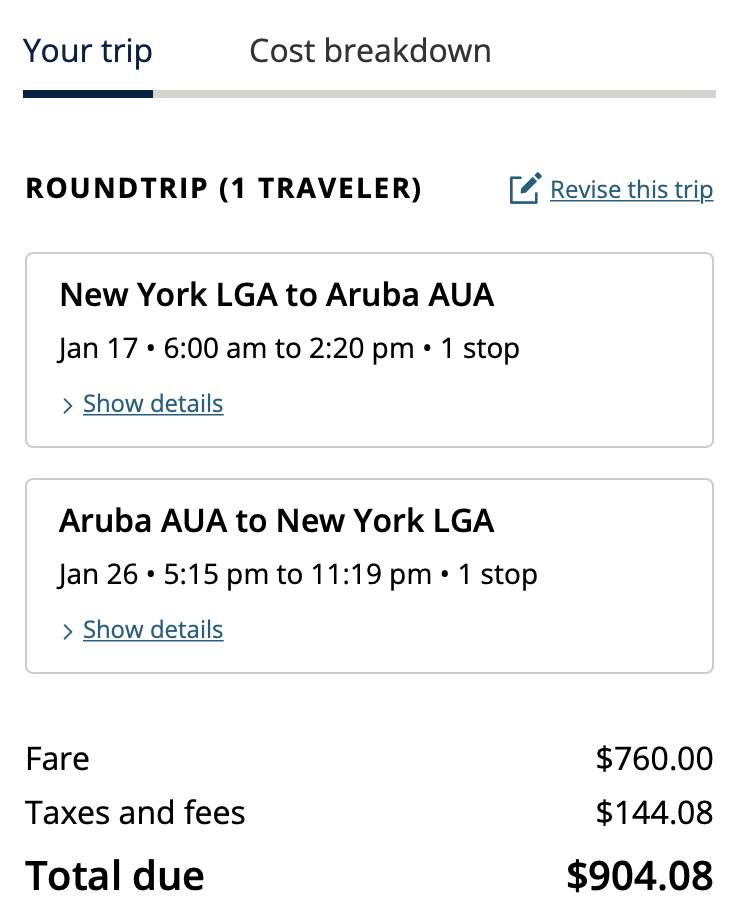Select the Your trip tab
The height and width of the screenshot is (916, 744).
88,50
